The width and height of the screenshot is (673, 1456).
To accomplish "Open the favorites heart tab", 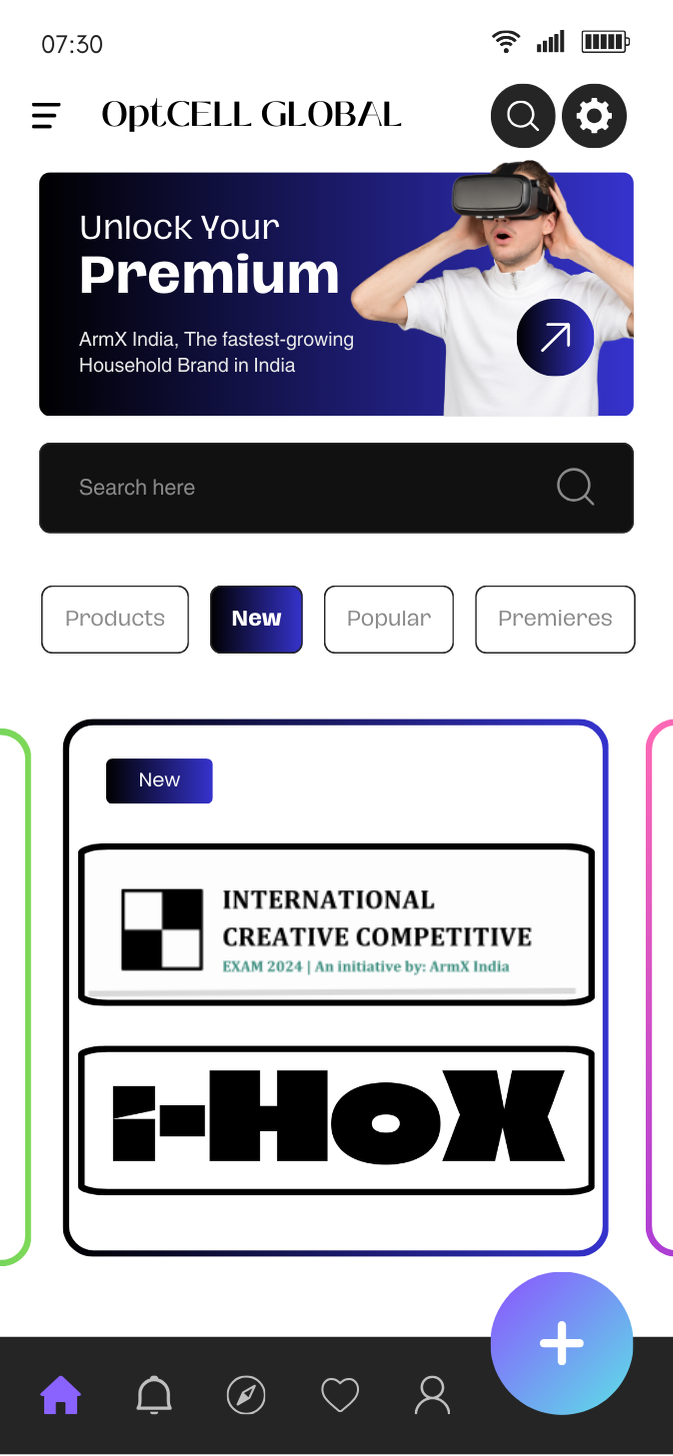I will (339, 1394).
